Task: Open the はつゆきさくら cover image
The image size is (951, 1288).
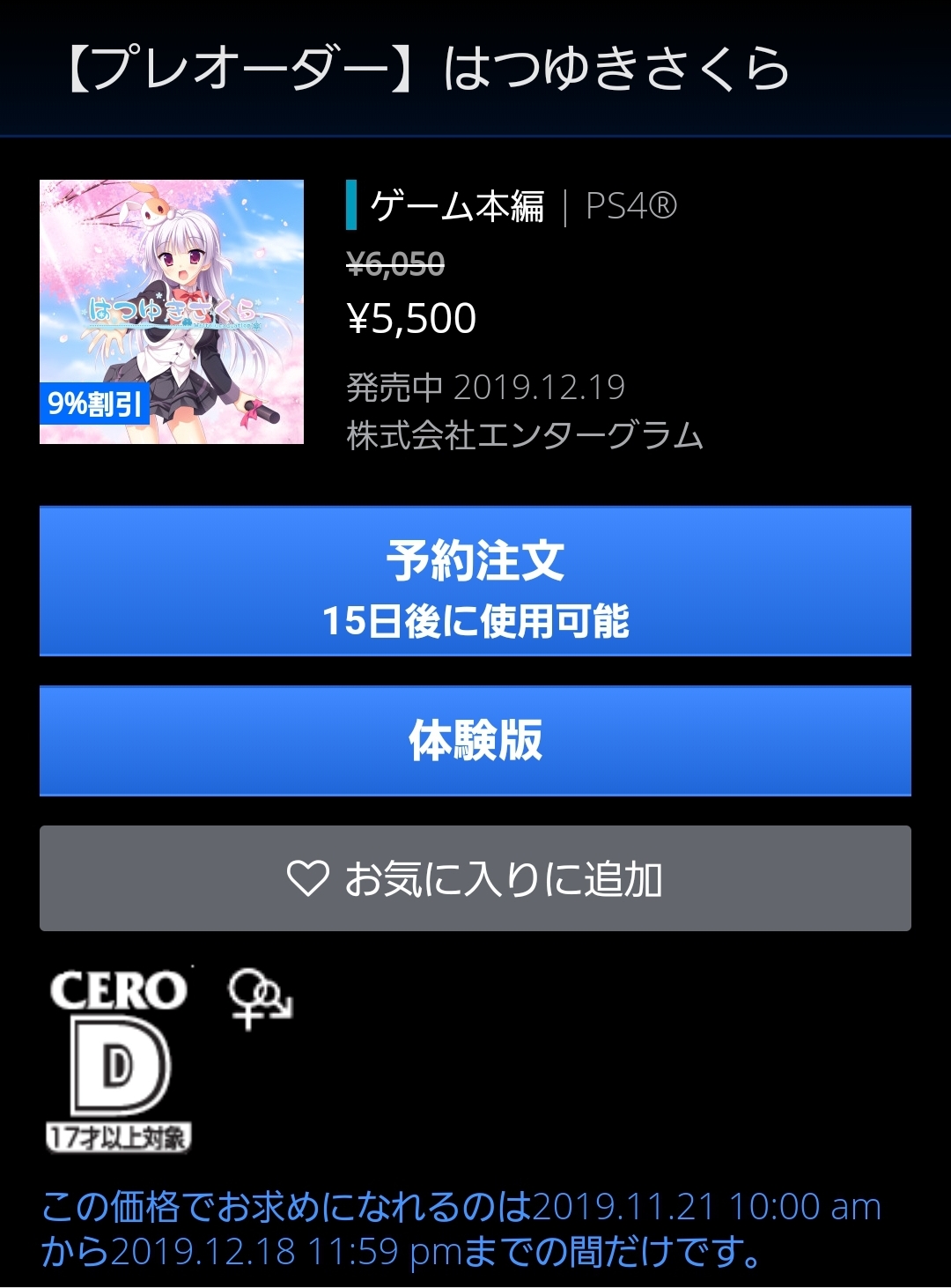Action: coord(172,312)
